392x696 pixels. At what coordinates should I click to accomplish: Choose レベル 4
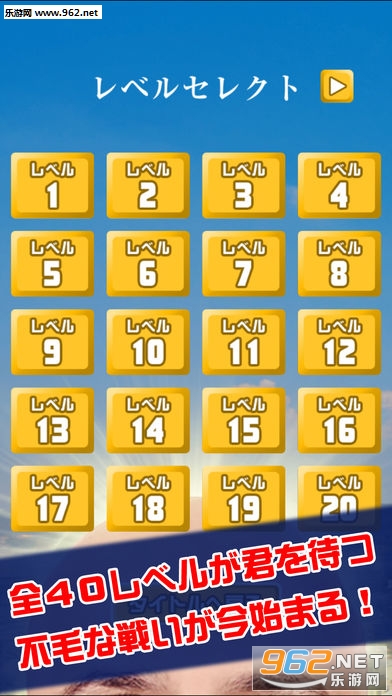[339, 186]
